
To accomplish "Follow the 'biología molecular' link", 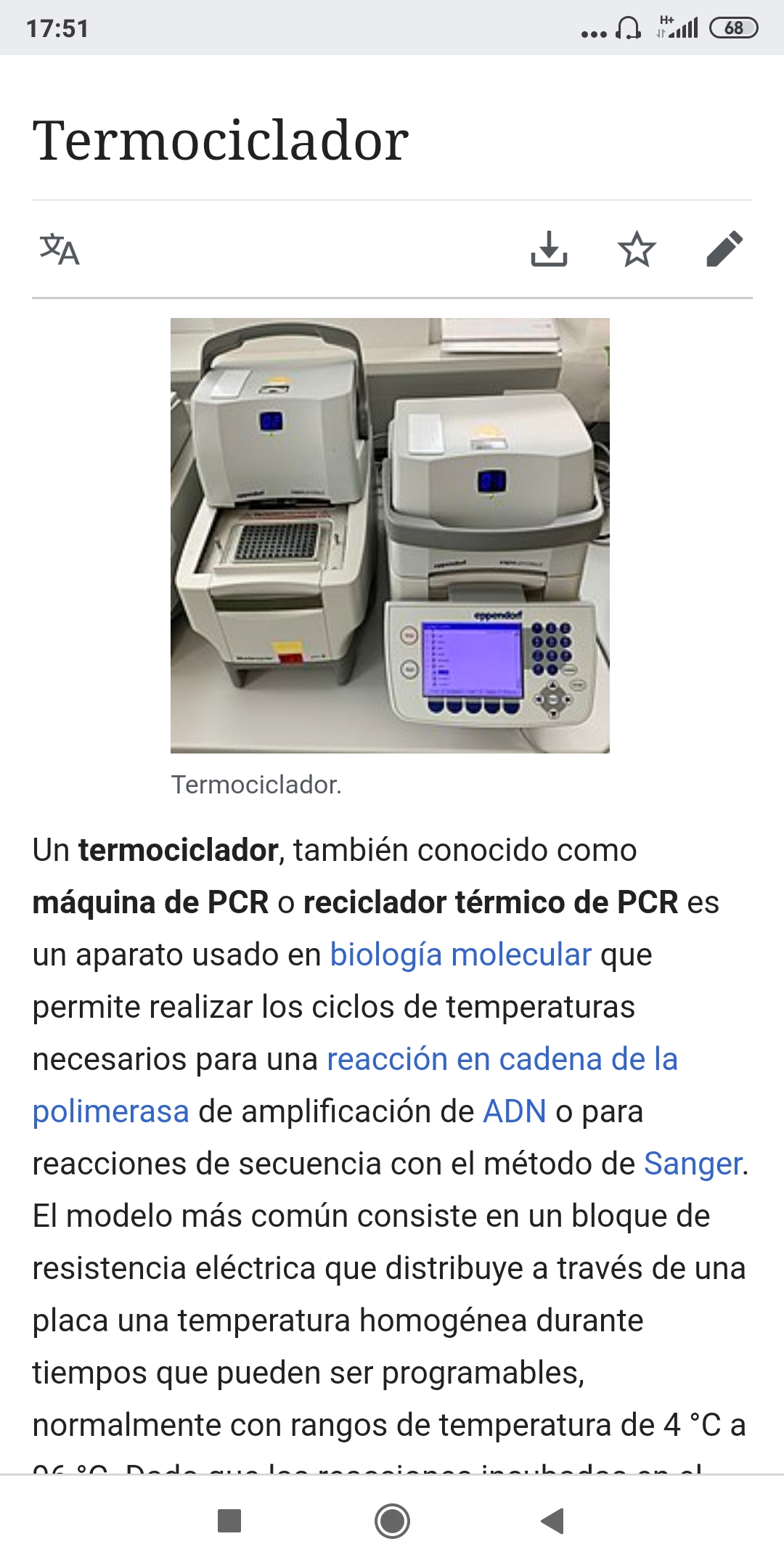I will 460,955.
